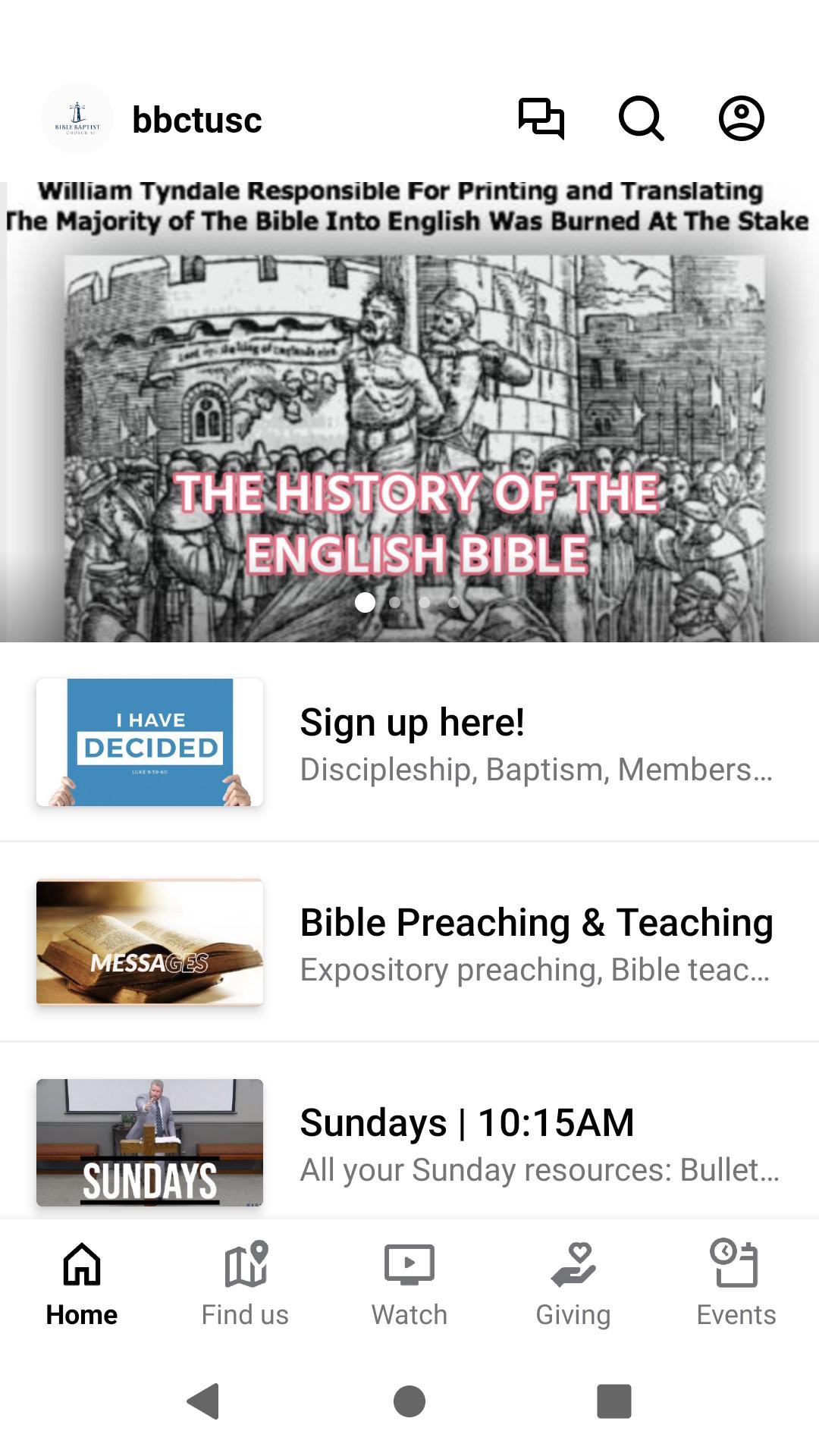Switch to the Find us tab
819x1456 pixels.
click(x=245, y=1283)
